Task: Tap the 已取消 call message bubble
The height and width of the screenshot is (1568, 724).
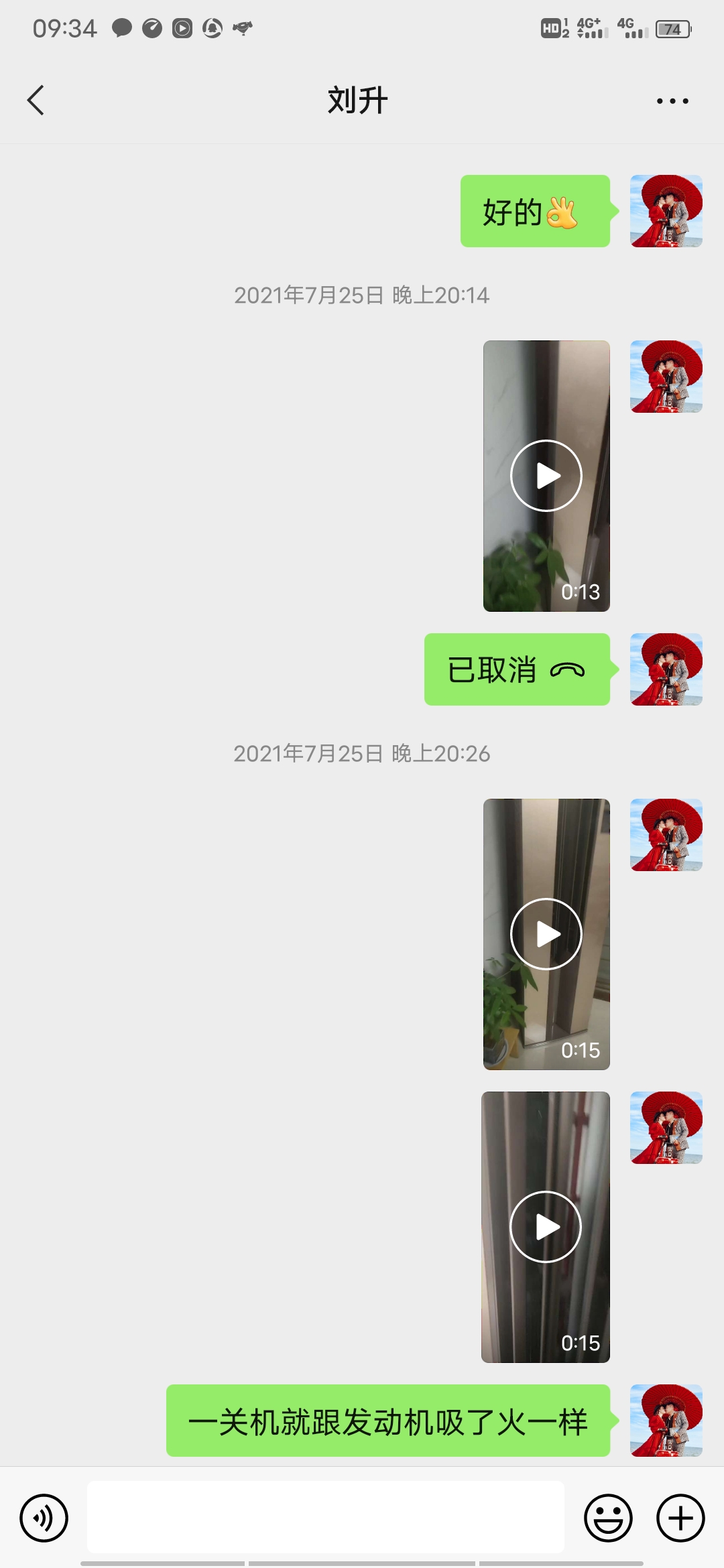Action: 518,669
